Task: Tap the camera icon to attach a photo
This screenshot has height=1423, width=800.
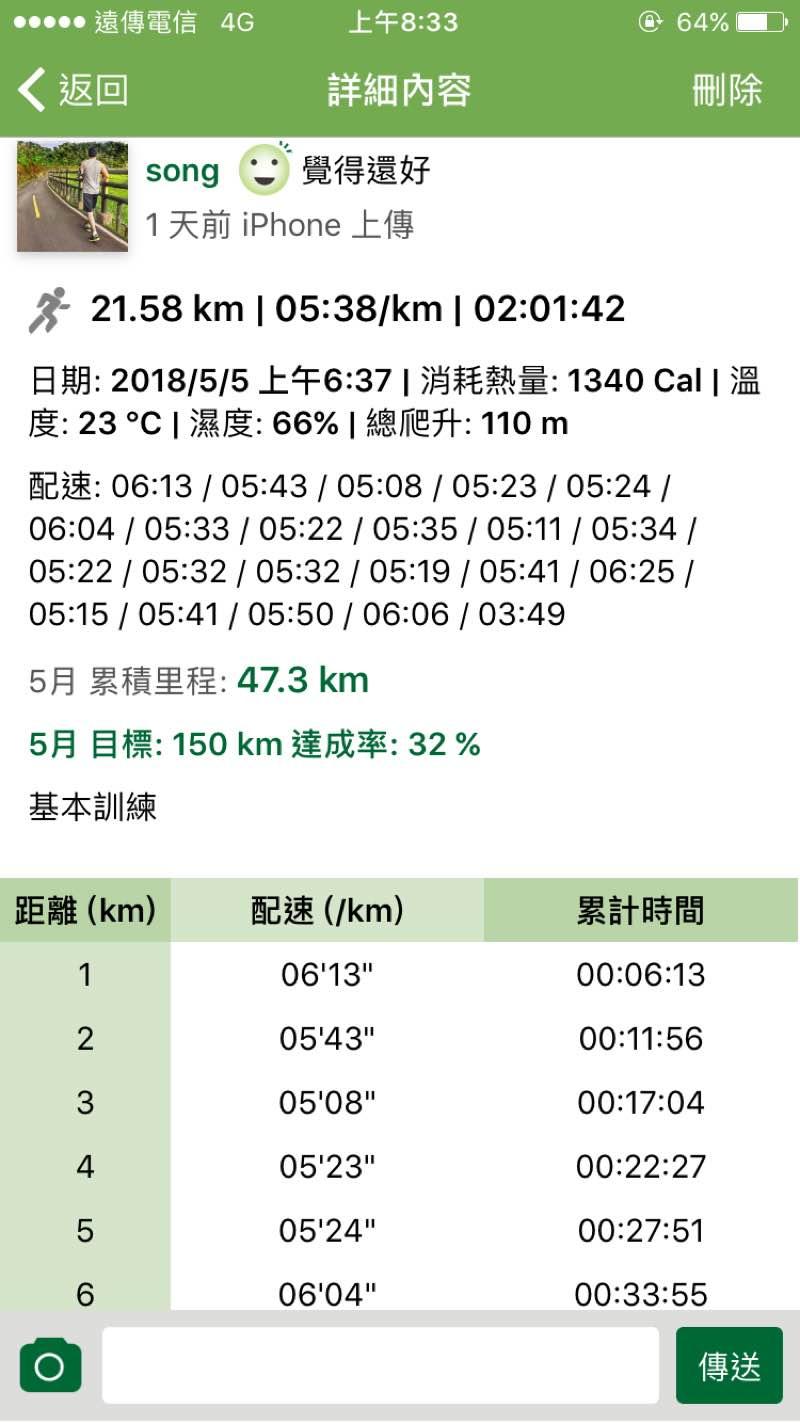Action: (50, 1365)
